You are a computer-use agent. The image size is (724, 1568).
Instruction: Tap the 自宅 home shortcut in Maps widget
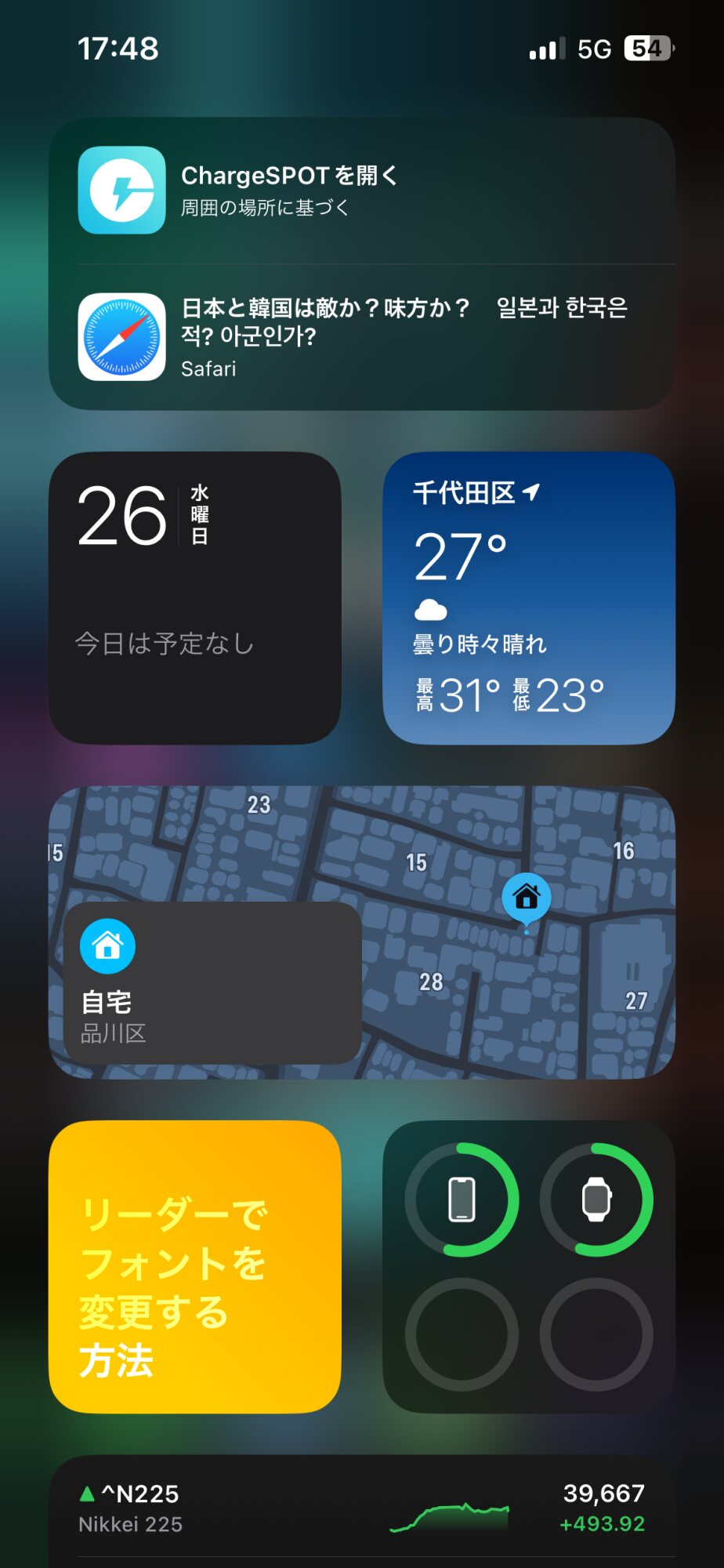click(212, 982)
